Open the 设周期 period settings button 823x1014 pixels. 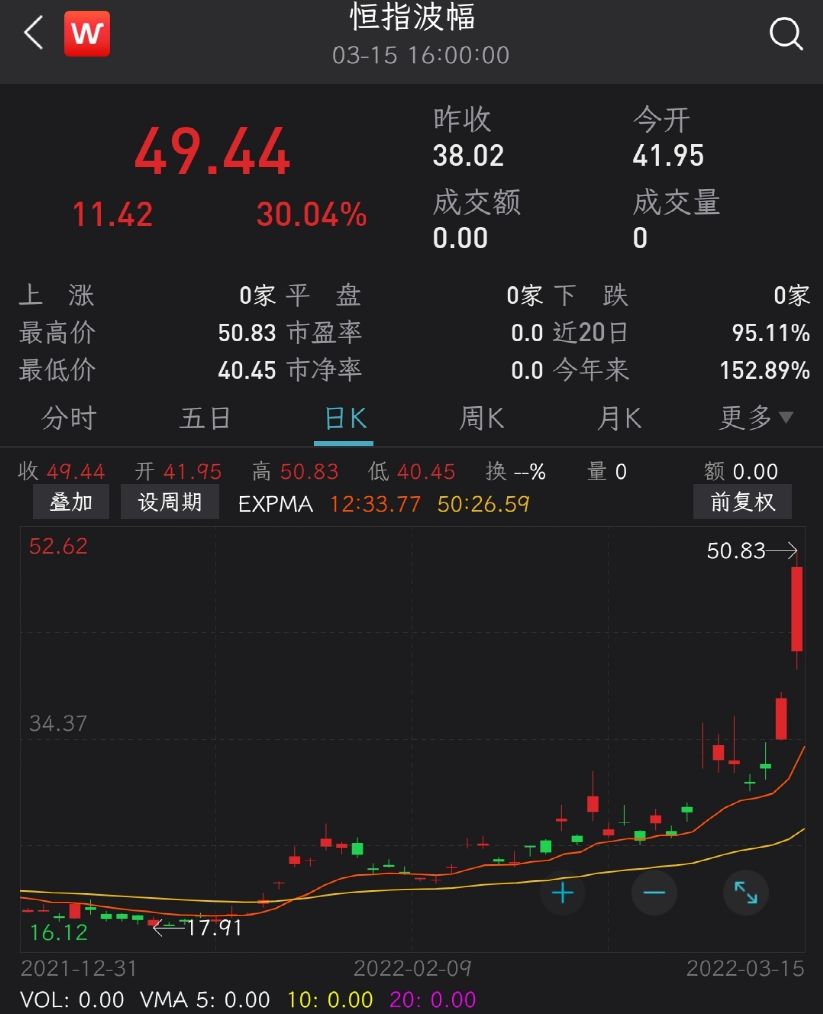point(169,502)
